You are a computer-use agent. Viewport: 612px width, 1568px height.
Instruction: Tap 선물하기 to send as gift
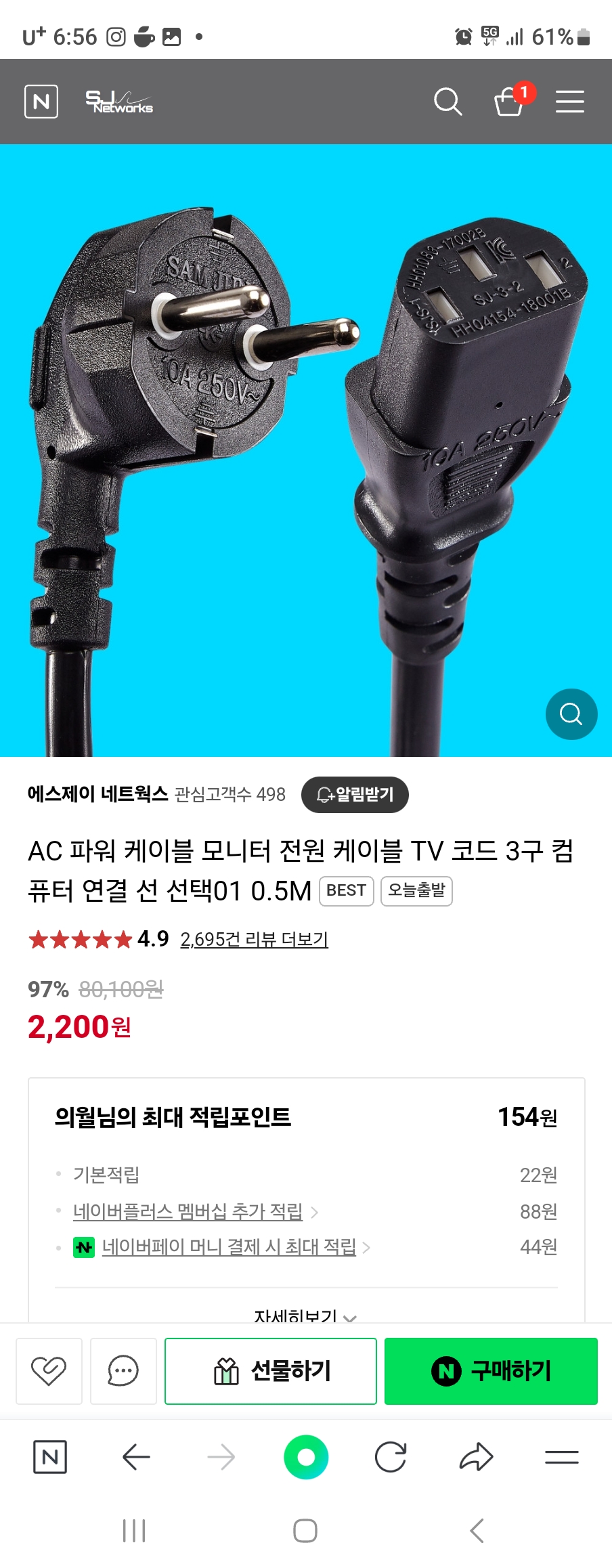pos(271,1371)
